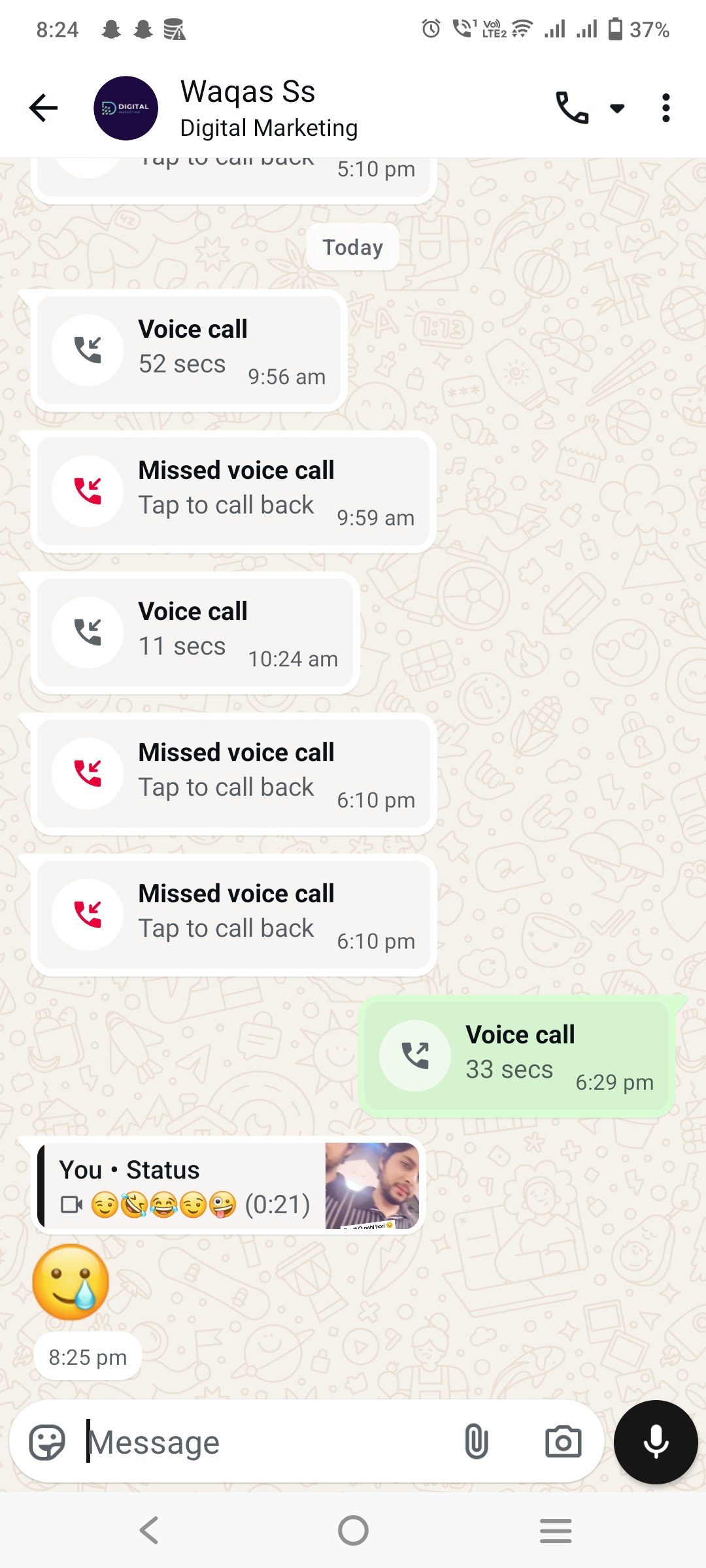Record a voice message with the microphone

tap(656, 1442)
